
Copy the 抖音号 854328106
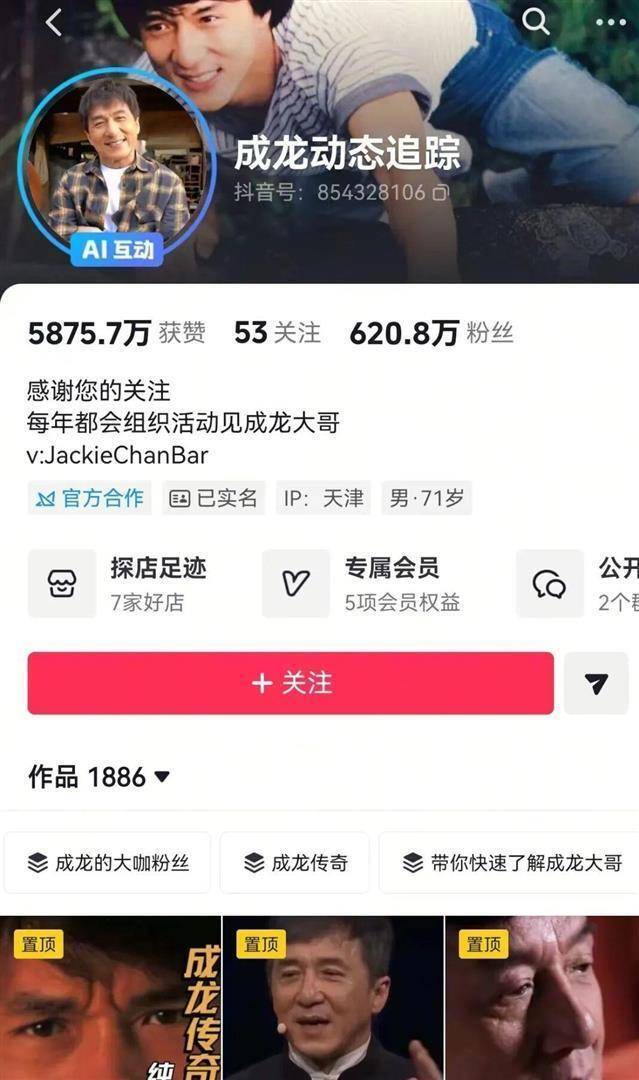click(x=440, y=192)
